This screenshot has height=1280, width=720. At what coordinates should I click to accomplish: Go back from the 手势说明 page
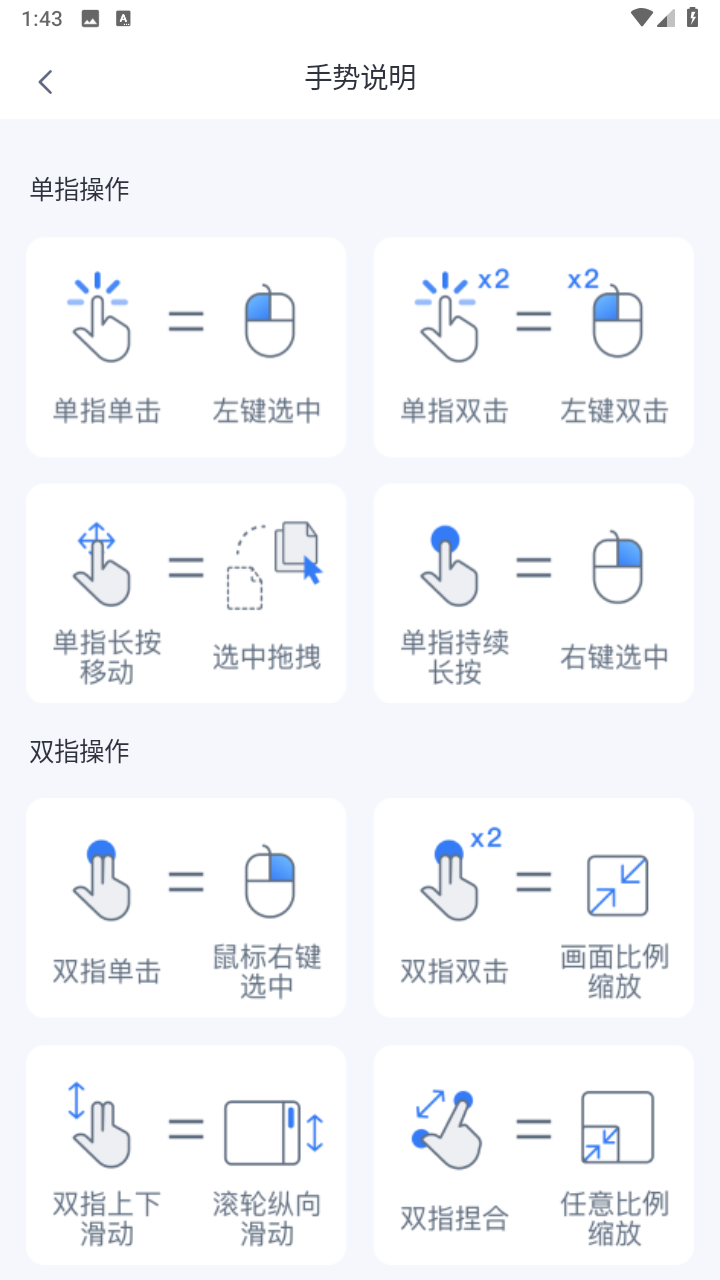click(x=45, y=81)
